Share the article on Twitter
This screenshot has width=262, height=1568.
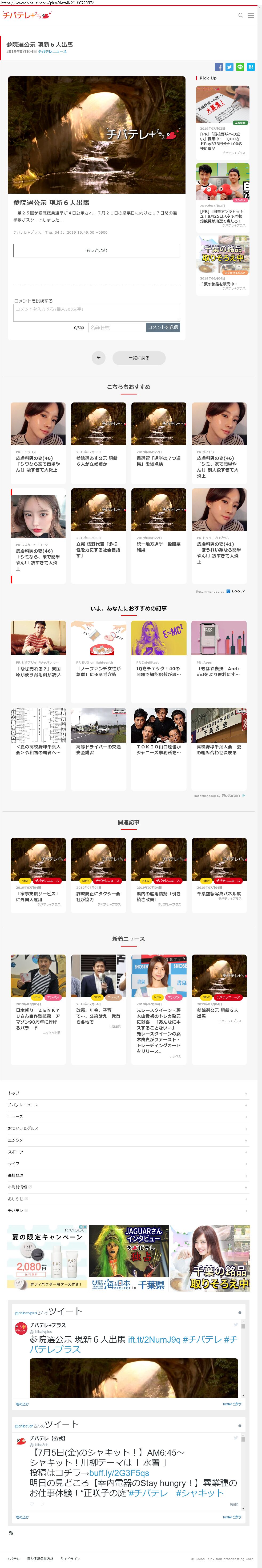point(229,67)
